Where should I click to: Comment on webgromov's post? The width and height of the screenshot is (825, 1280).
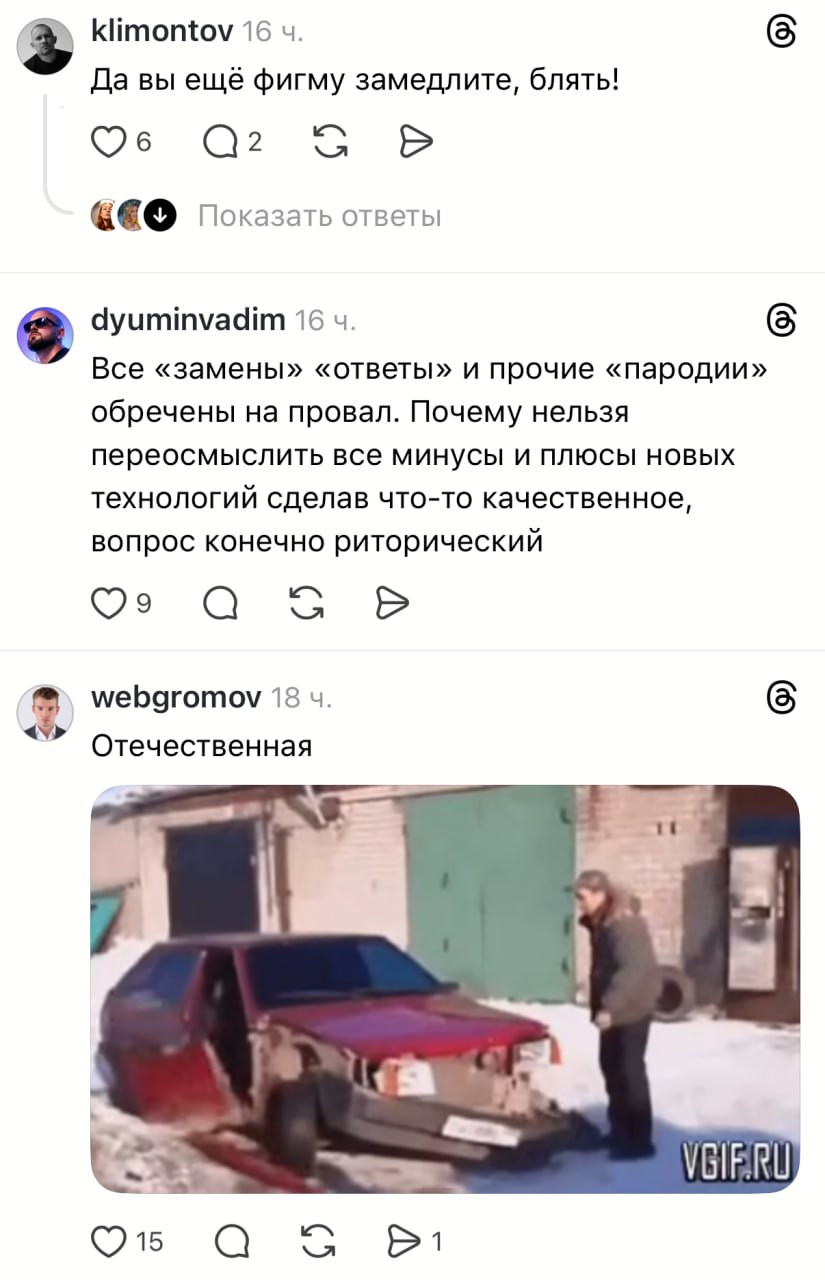tap(232, 1242)
